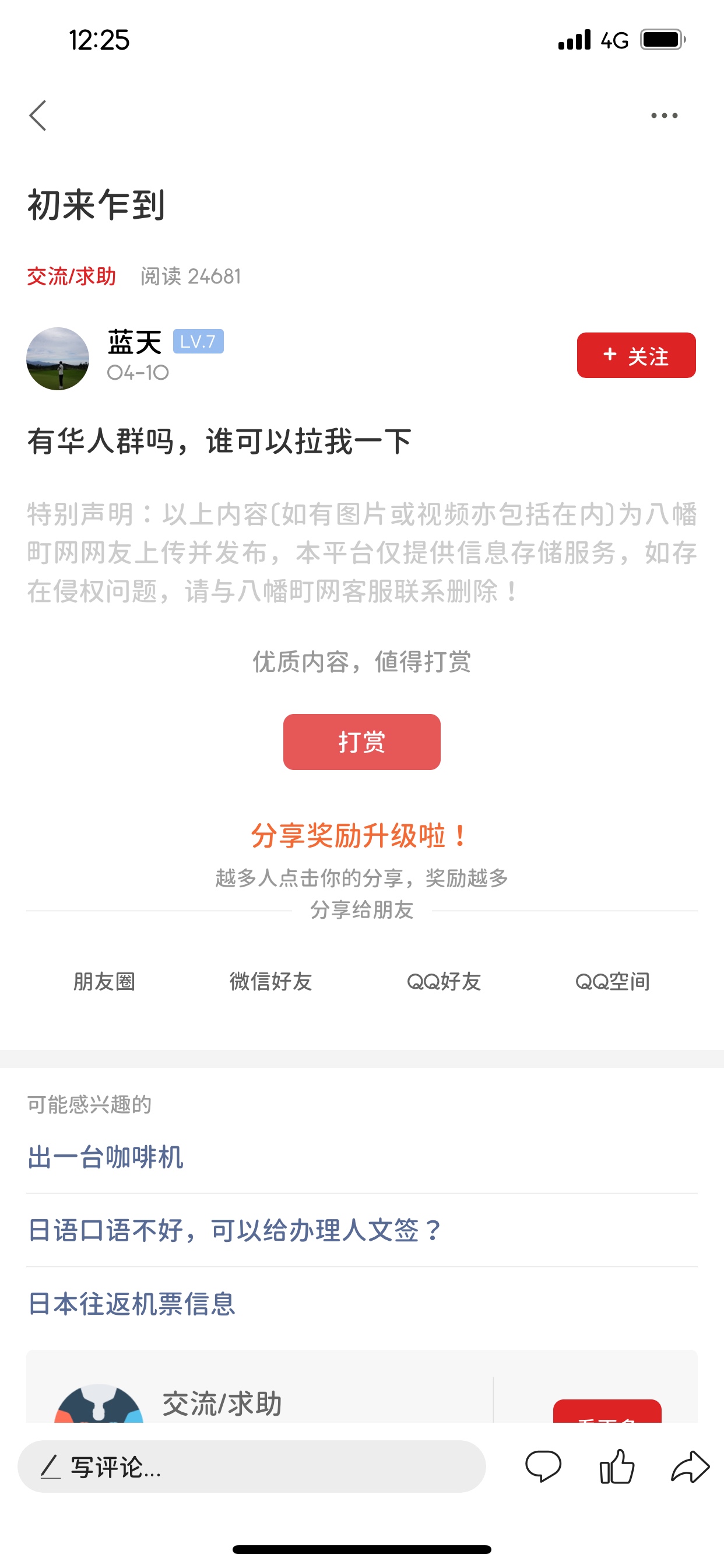
Task: Open the post 出一台咖啡机
Action: (x=106, y=1157)
